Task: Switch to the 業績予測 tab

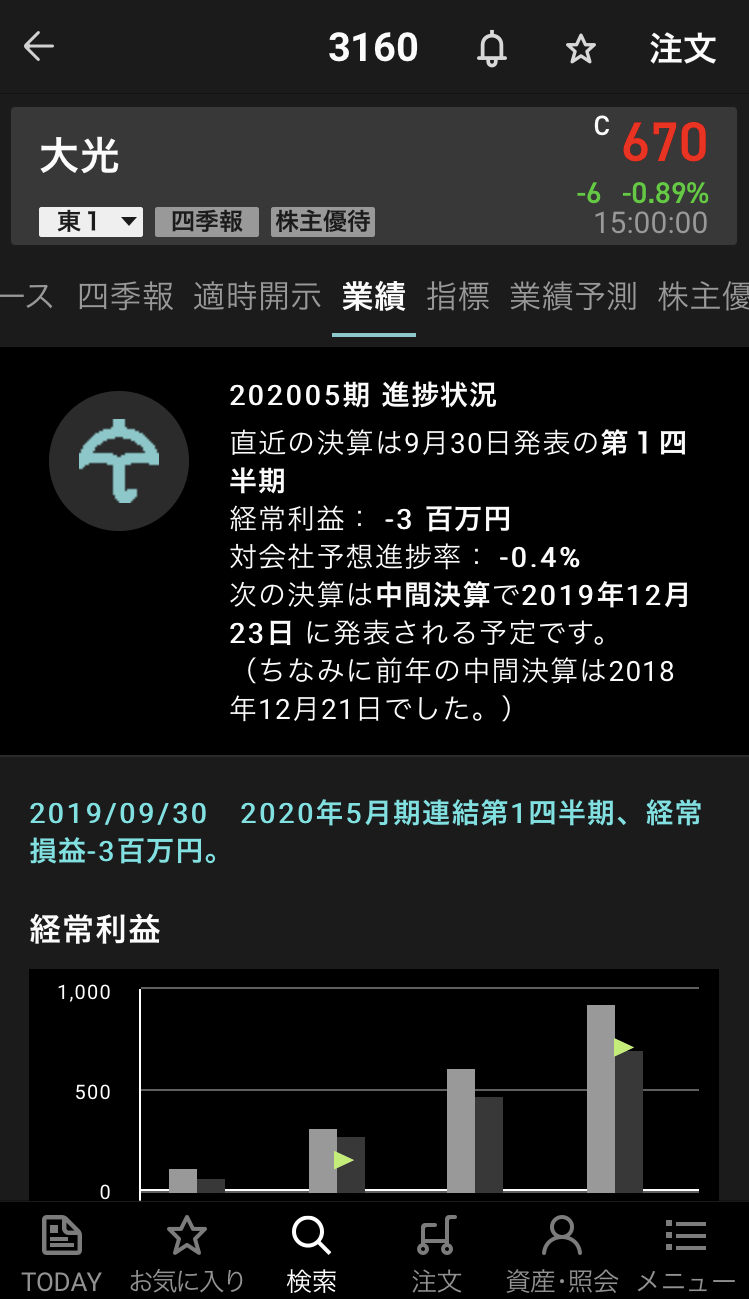Action: pyautogui.click(x=573, y=296)
